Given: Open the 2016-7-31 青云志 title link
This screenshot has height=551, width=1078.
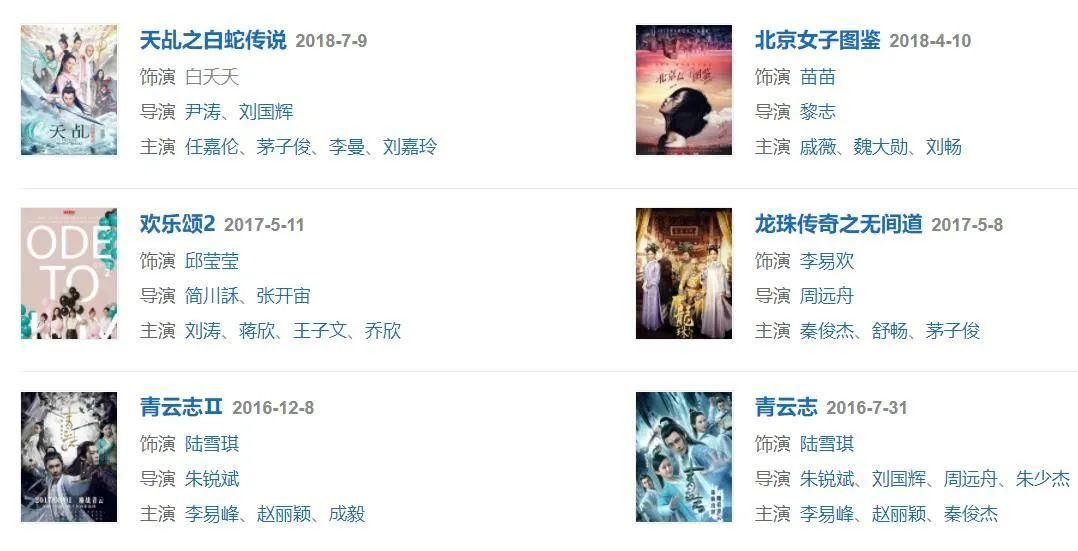Looking at the screenshot, I should [x=786, y=407].
